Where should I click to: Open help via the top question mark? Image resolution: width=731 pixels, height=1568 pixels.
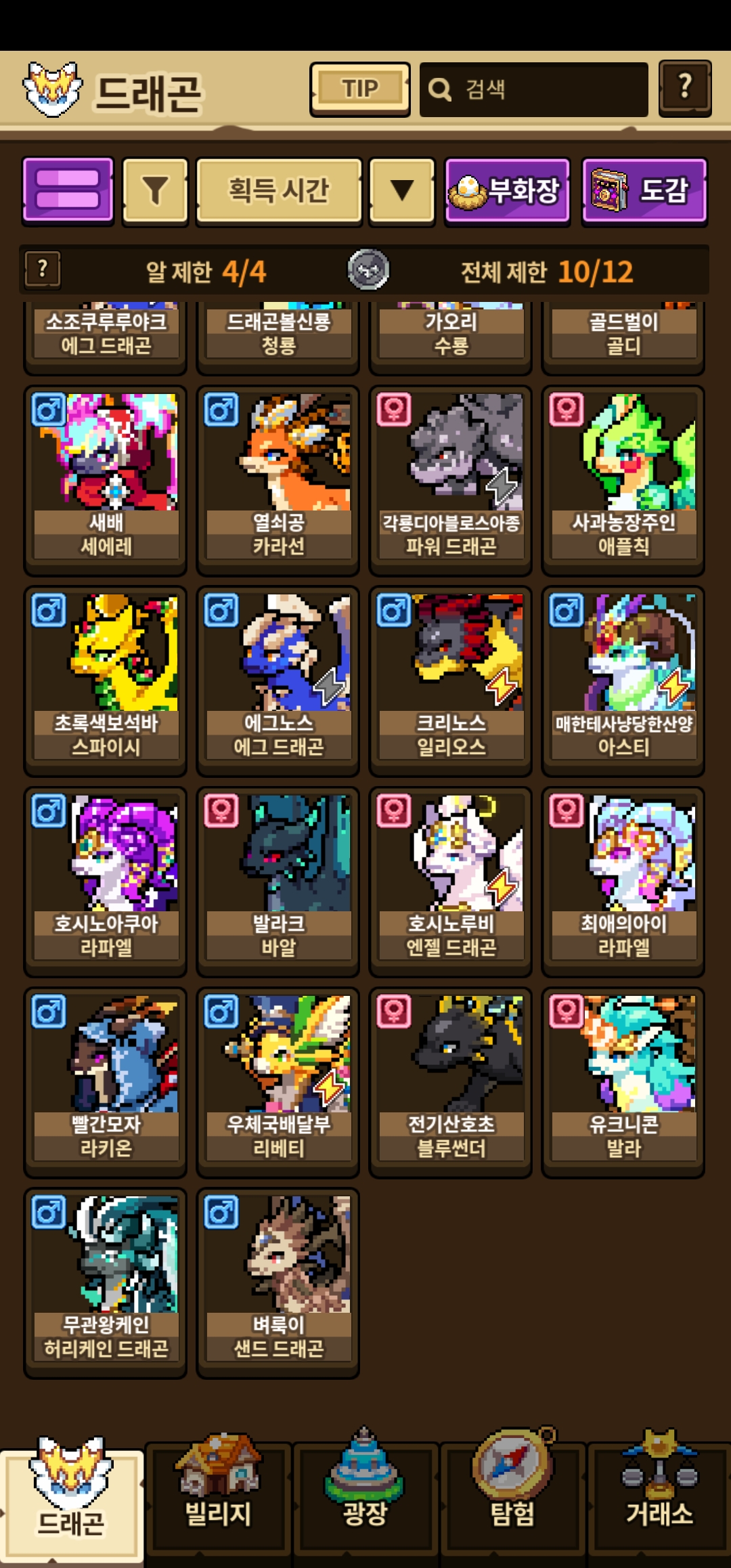point(684,89)
